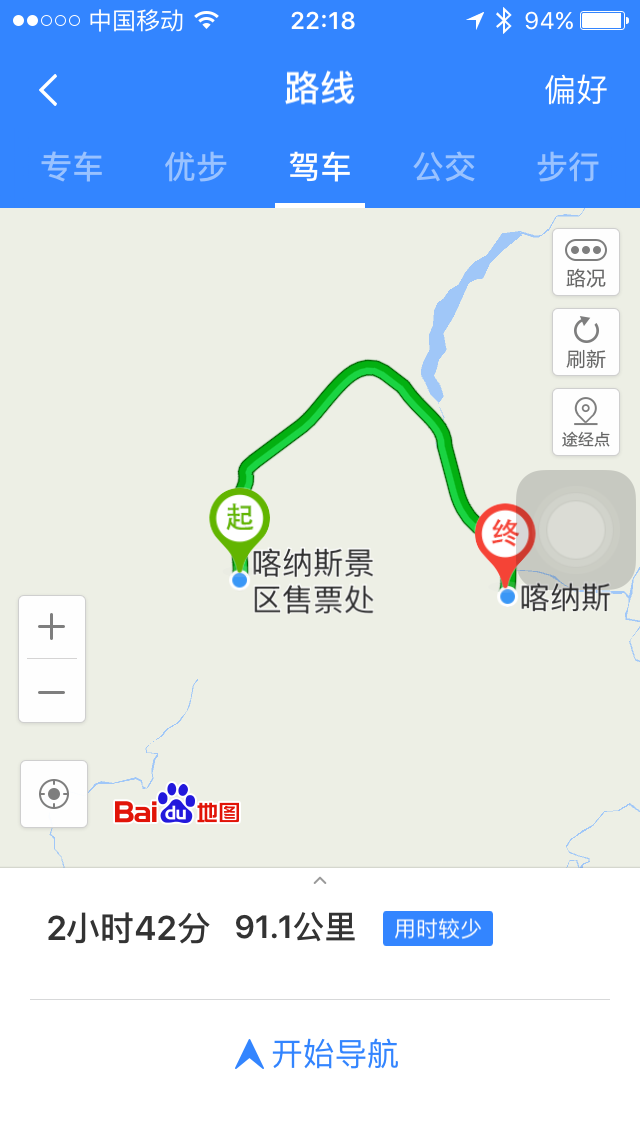
Task: Open the 偏好 route preferences
Action: pyautogui.click(x=576, y=90)
